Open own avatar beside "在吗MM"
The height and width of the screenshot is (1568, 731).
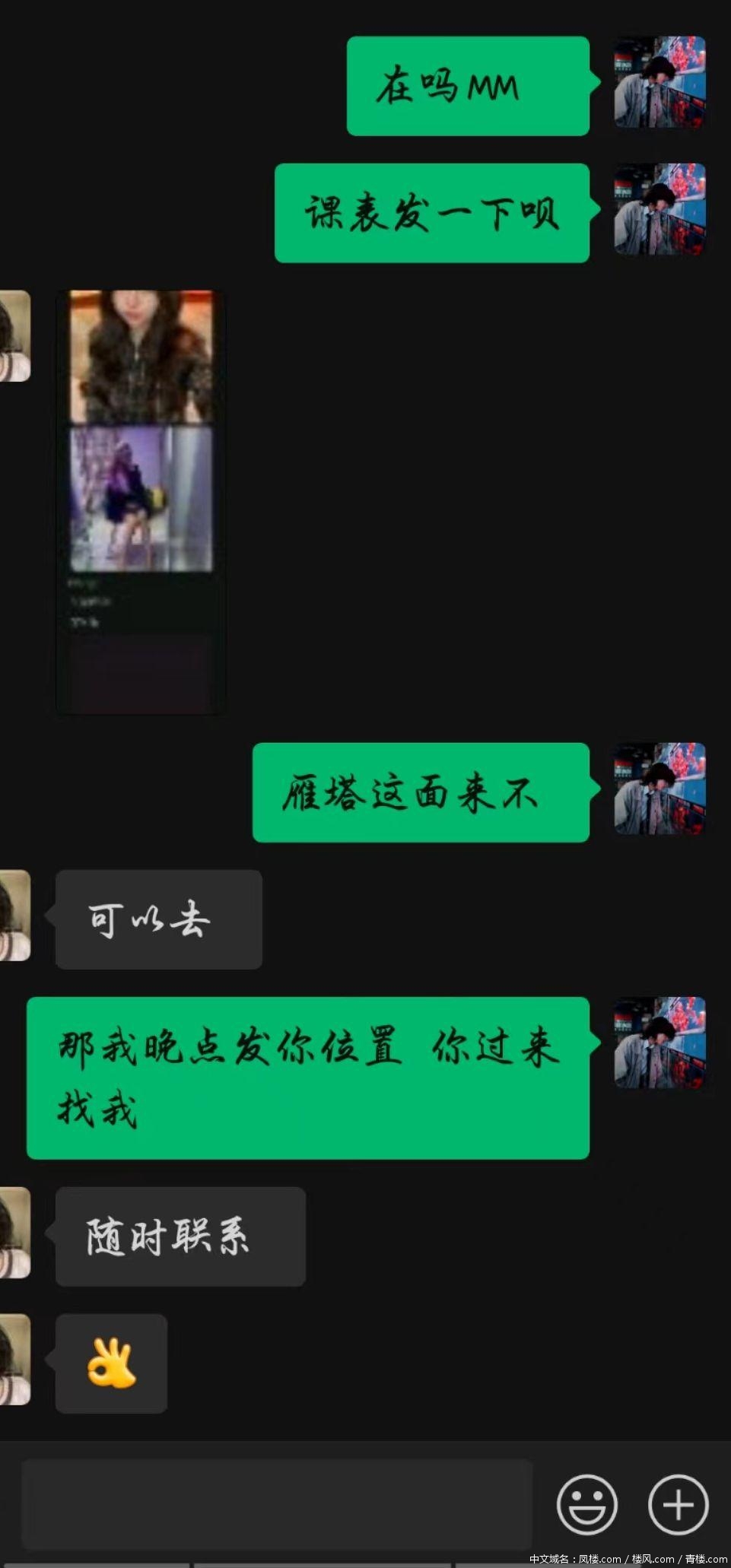click(x=659, y=82)
